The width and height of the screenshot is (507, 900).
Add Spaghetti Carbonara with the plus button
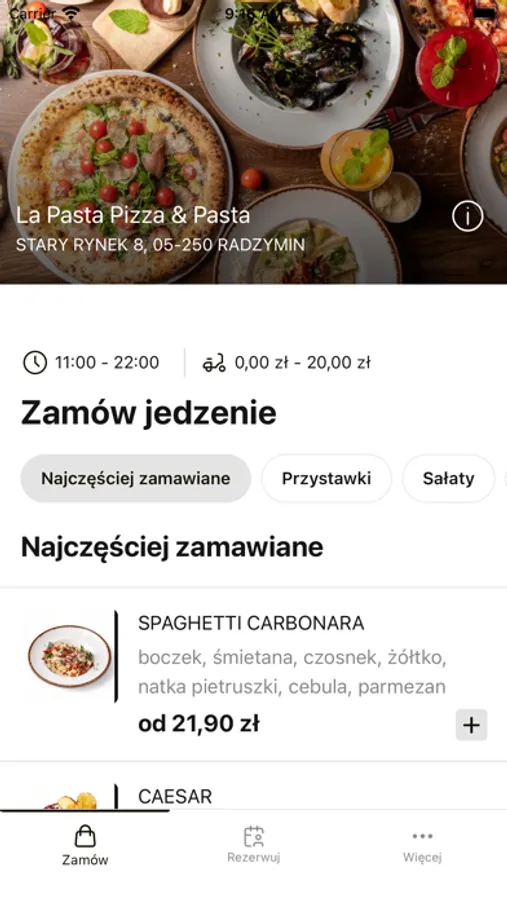tap(471, 725)
